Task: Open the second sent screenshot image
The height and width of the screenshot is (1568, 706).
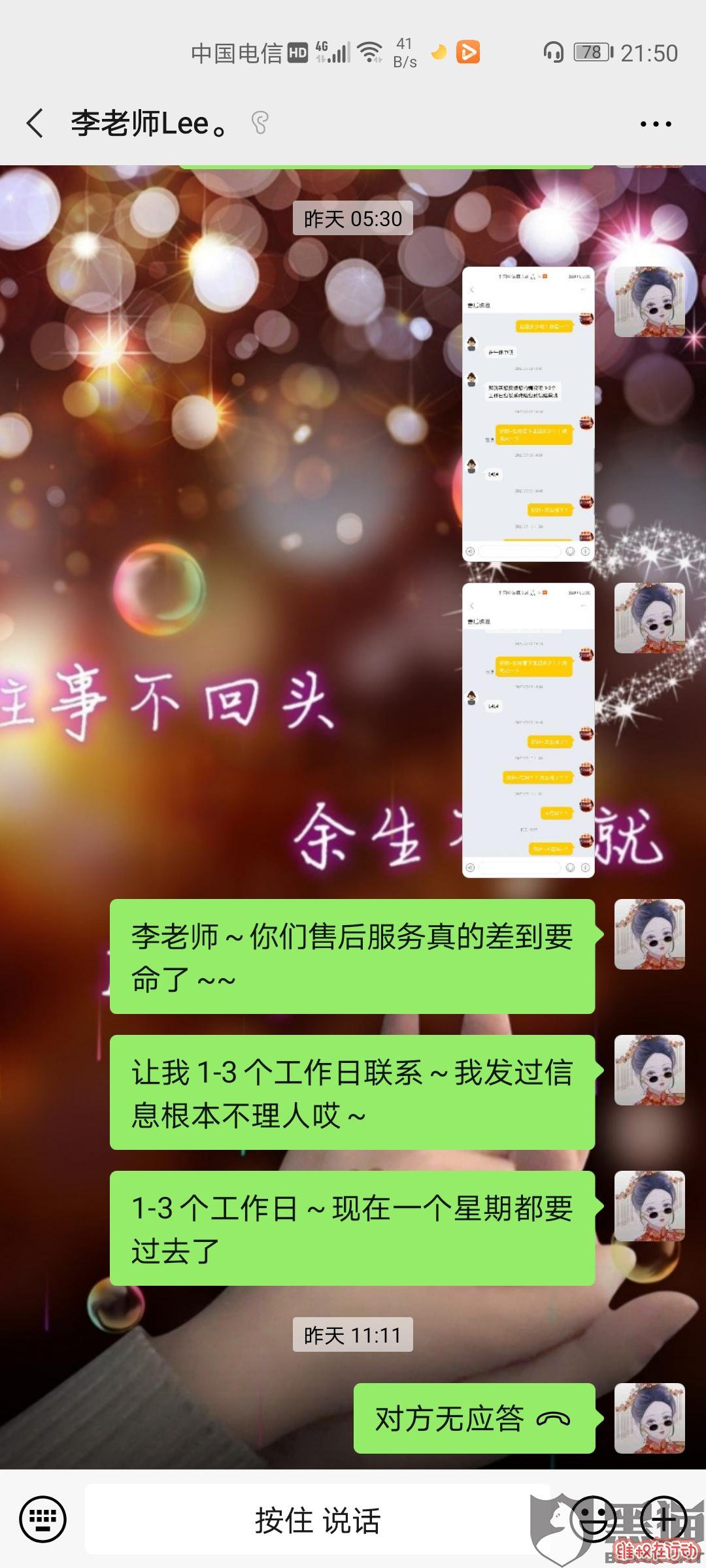Action: pos(528,730)
